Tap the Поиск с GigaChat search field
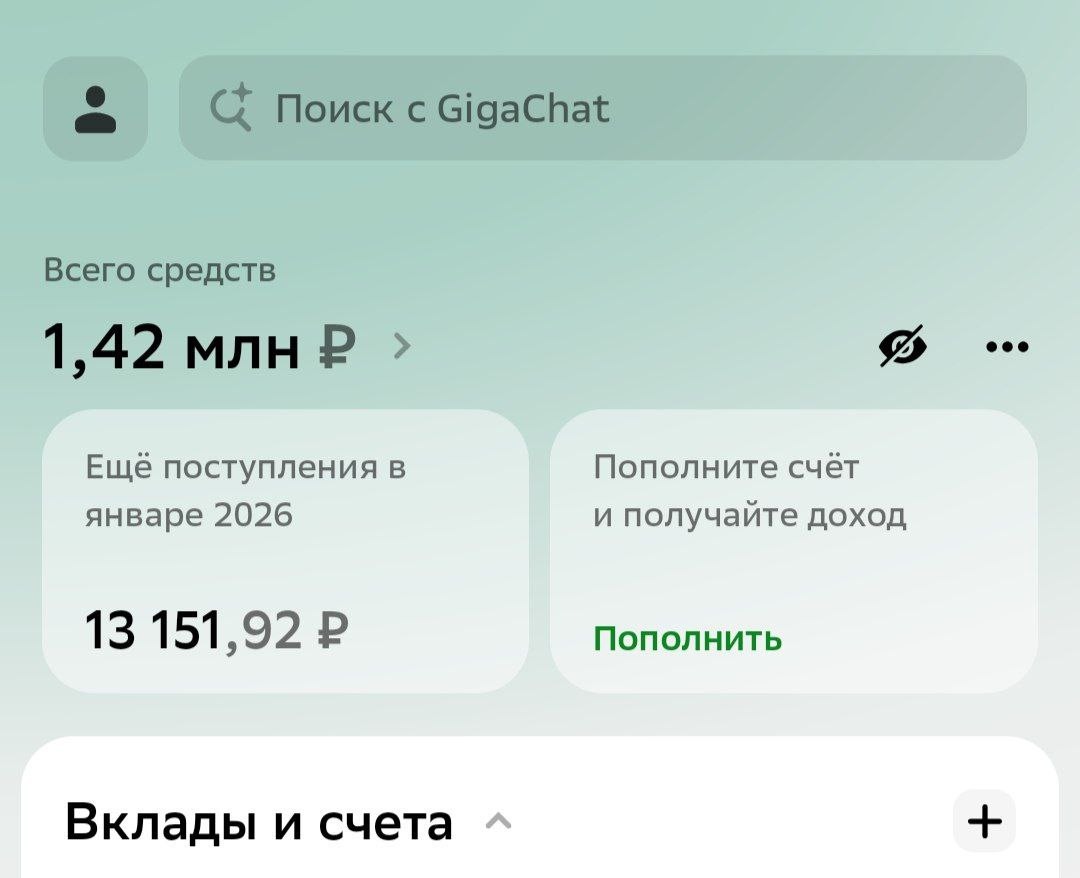 tap(602, 108)
